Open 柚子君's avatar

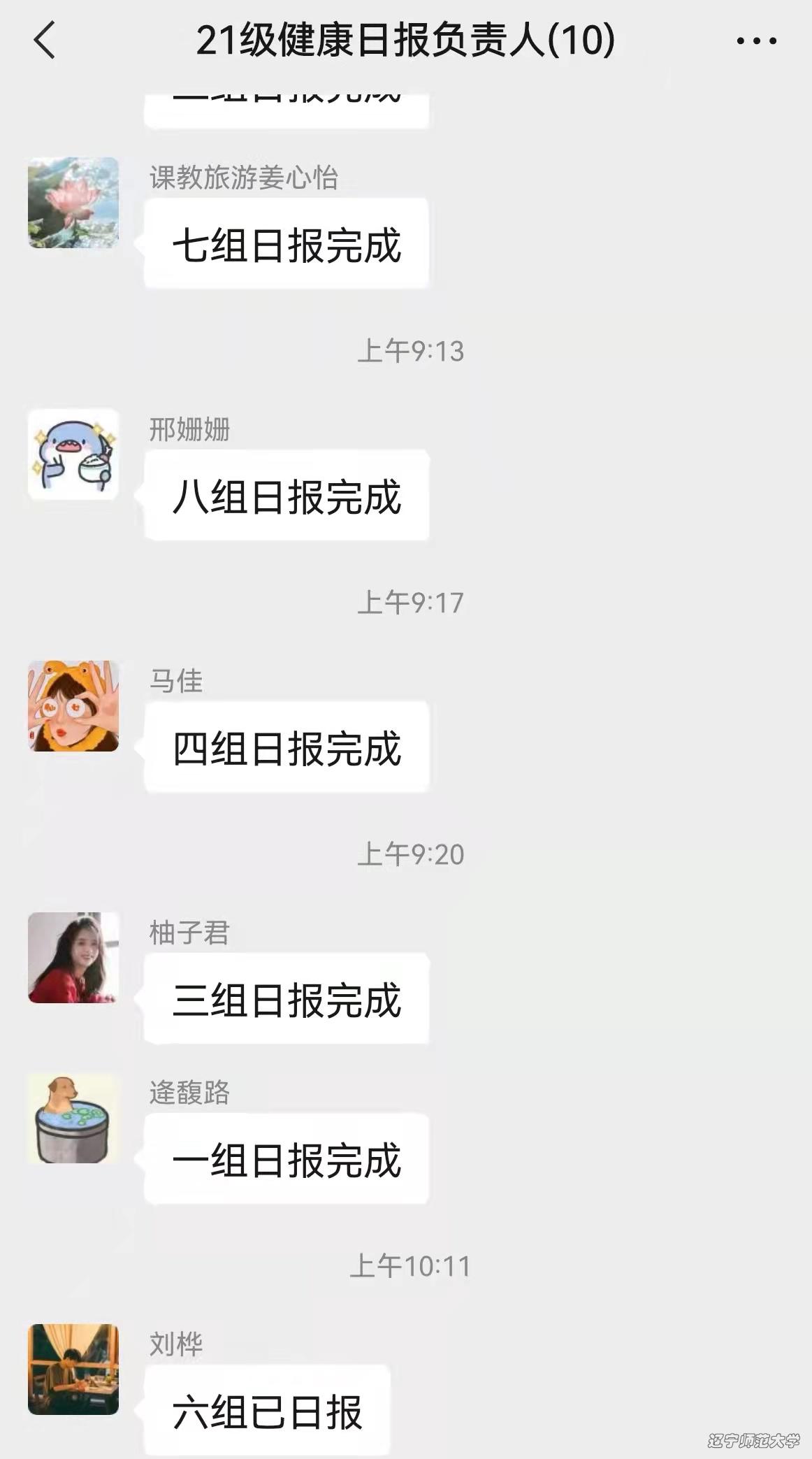73,958
